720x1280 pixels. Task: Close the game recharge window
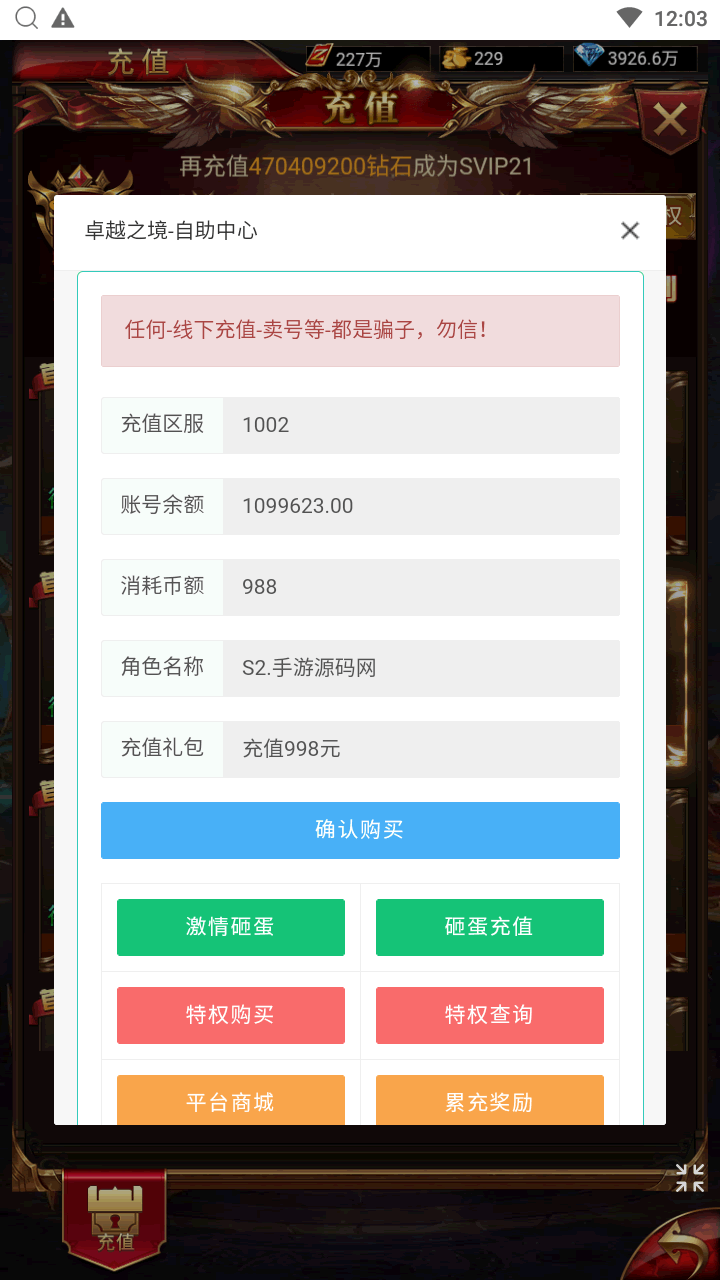click(x=669, y=121)
